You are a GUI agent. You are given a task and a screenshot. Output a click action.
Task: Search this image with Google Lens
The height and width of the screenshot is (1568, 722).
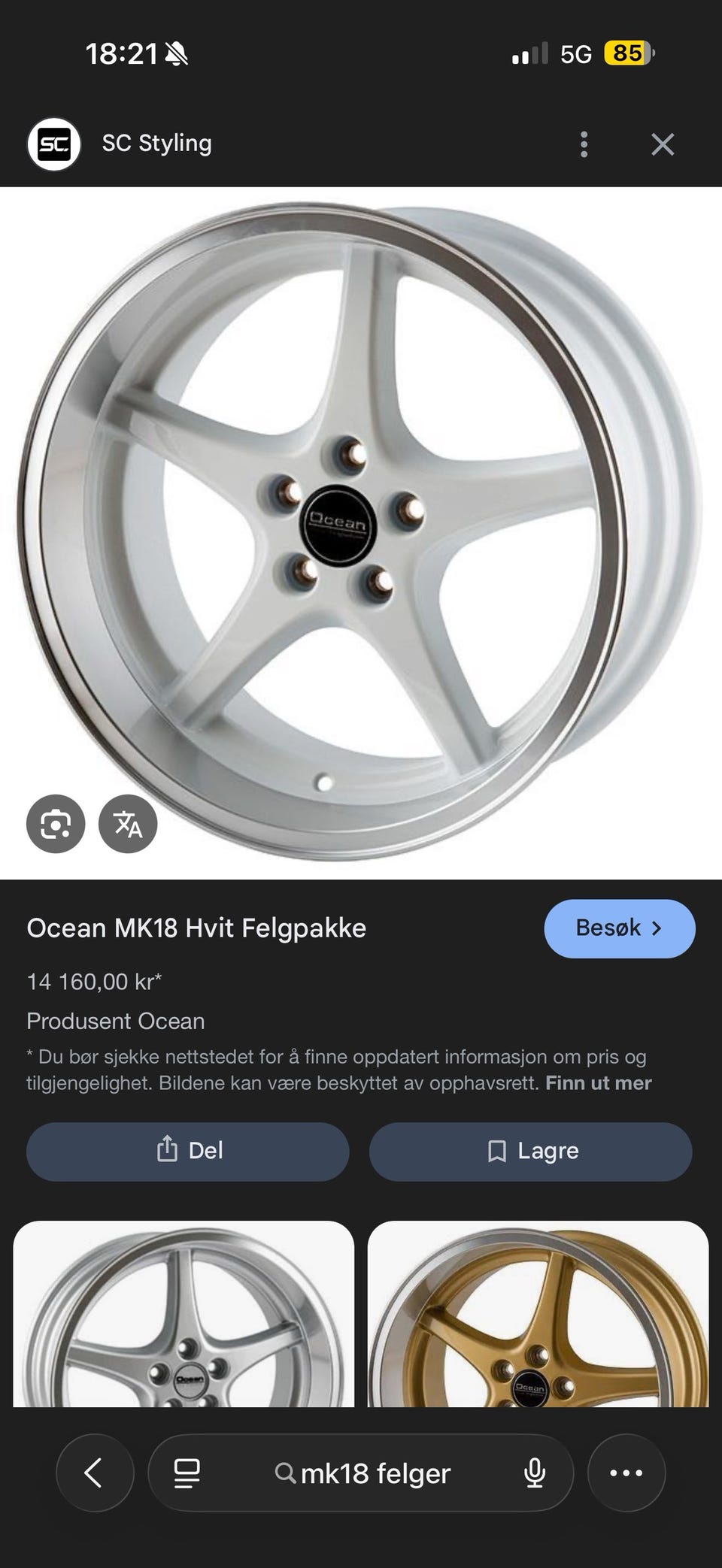(x=56, y=824)
